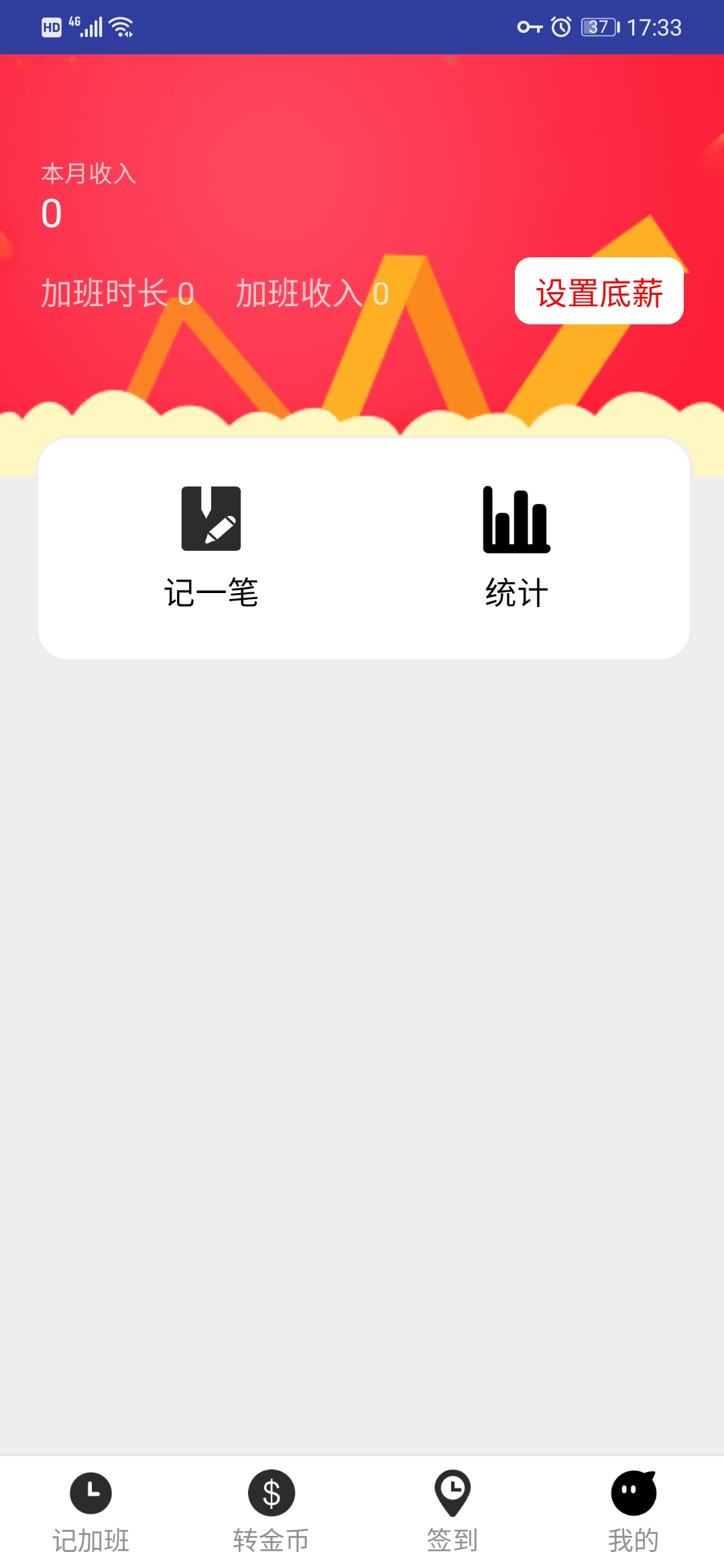724x1568 pixels.
Task: Open 记一笔 to add a record
Action: click(211, 547)
